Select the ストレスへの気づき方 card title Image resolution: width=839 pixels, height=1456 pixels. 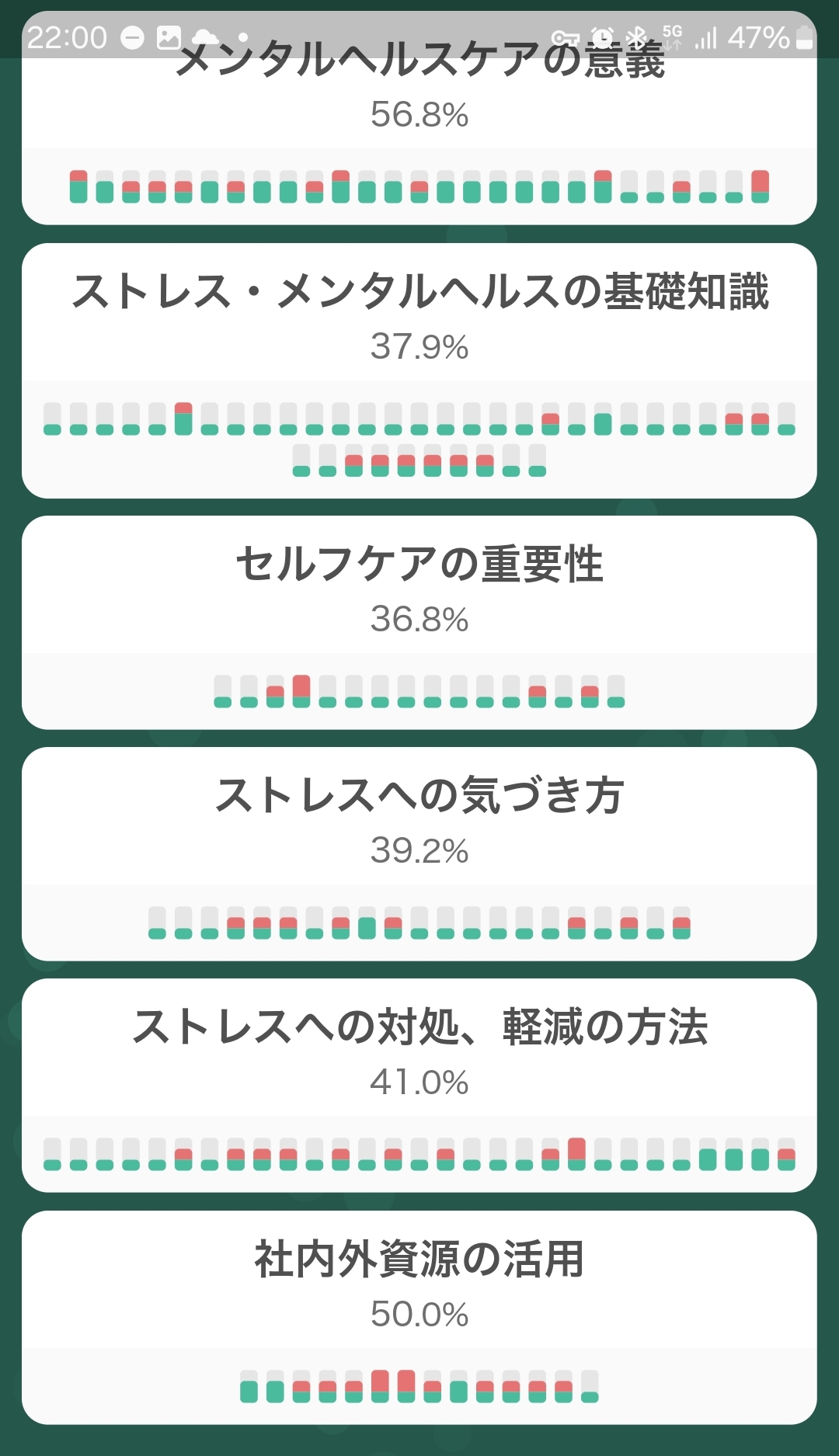(419, 792)
